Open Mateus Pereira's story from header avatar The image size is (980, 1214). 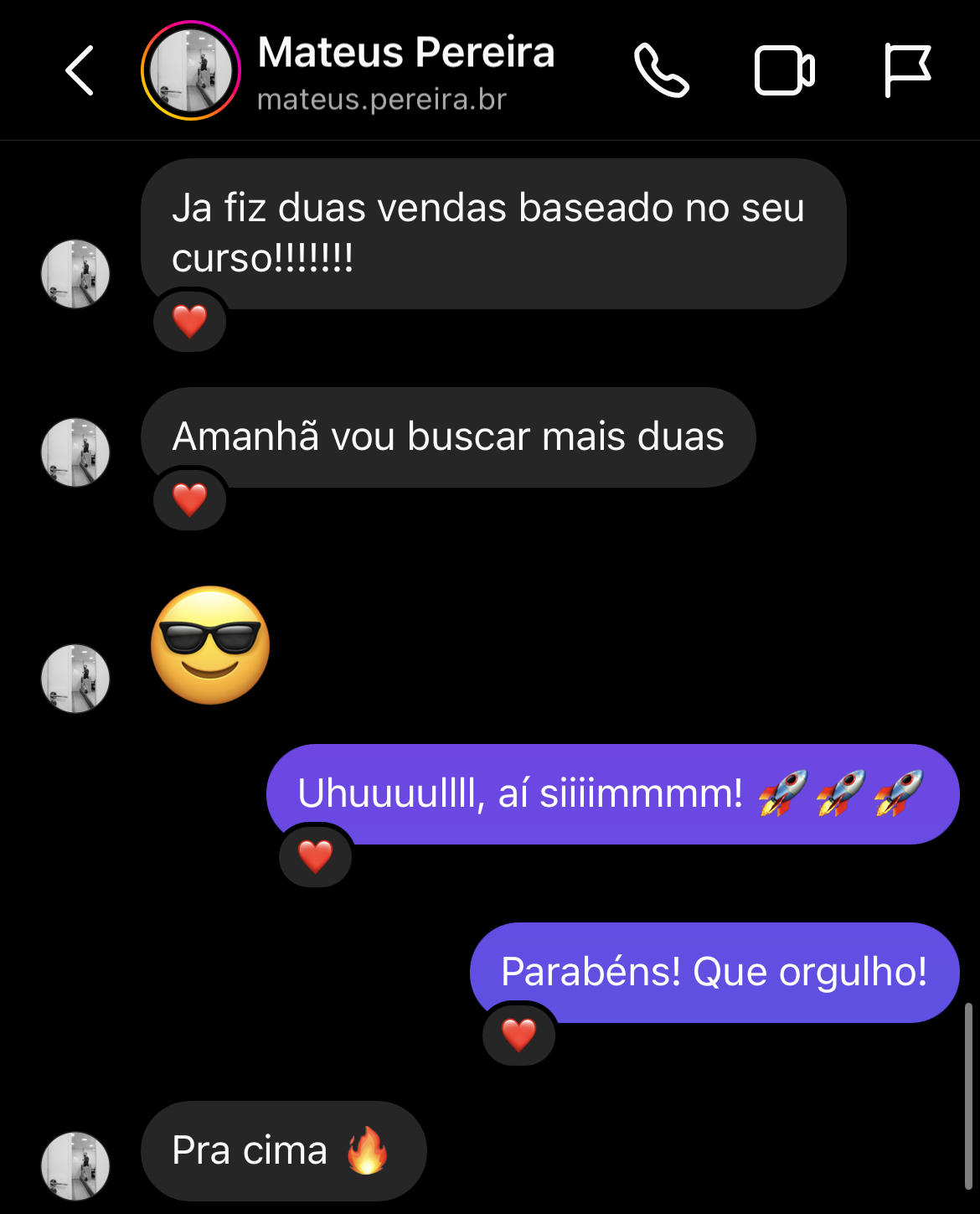point(191,70)
